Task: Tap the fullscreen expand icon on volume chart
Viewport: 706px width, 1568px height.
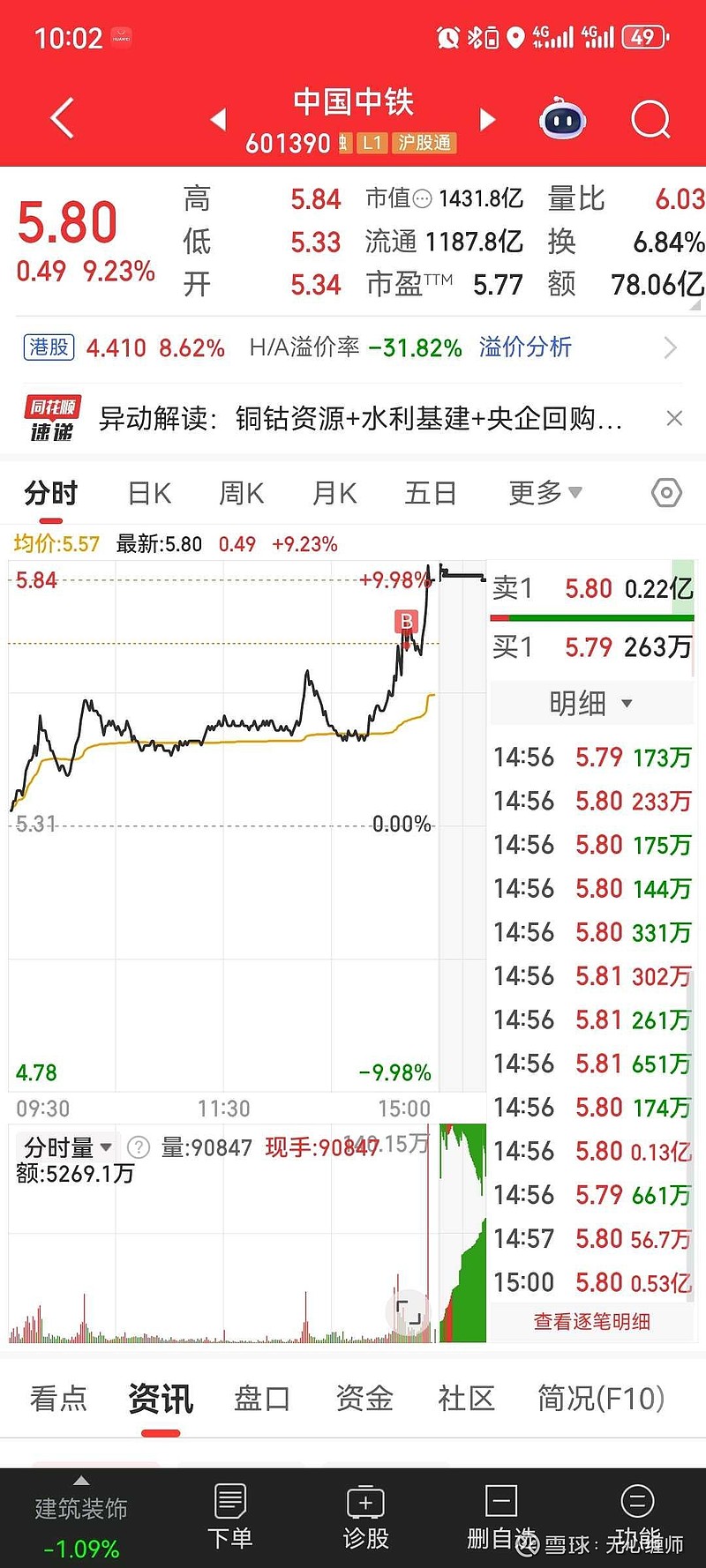Action: pos(409,1312)
